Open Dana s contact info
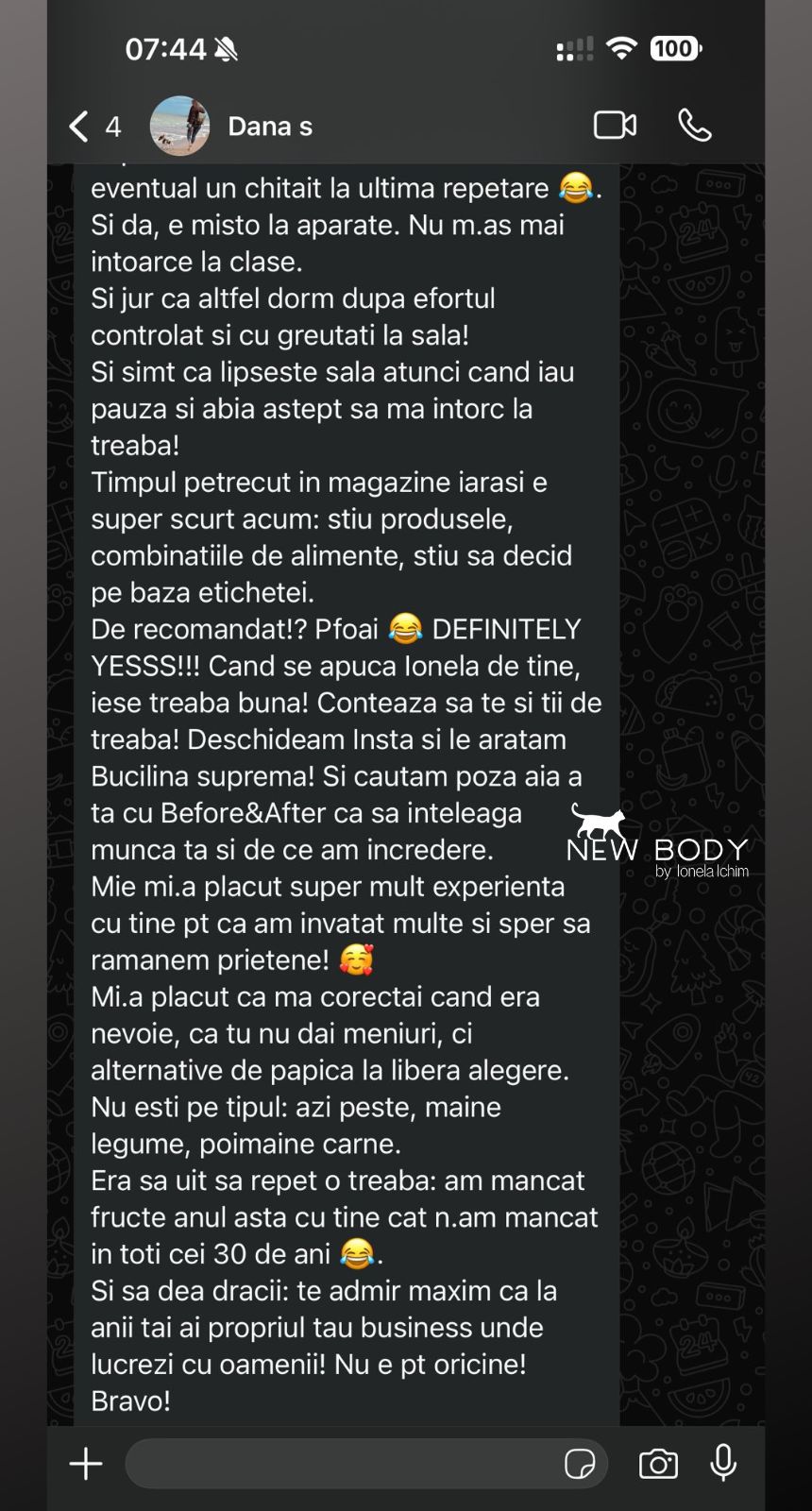Viewport: 812px width, 1511px height. coord(269,126)
